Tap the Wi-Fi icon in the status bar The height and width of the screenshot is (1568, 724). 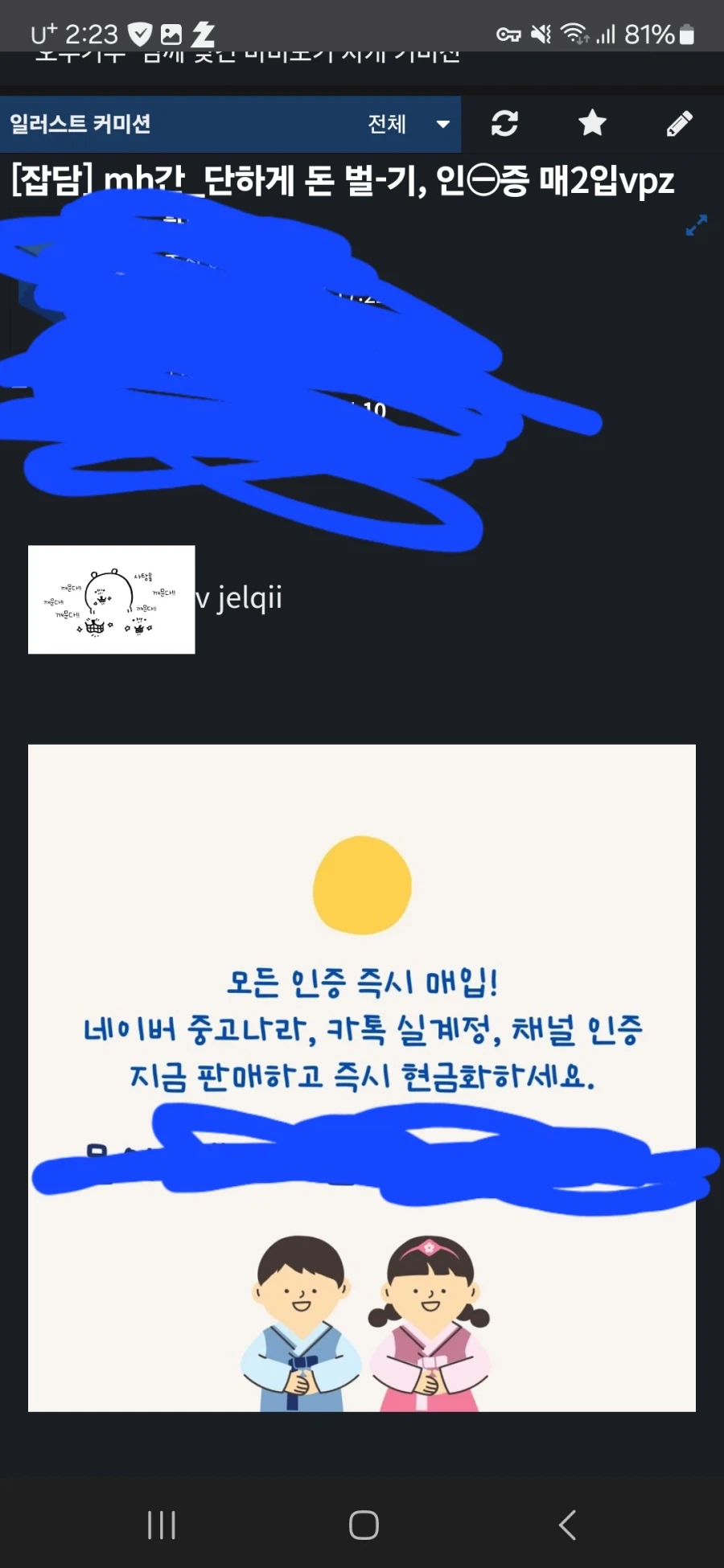(573, 34)
